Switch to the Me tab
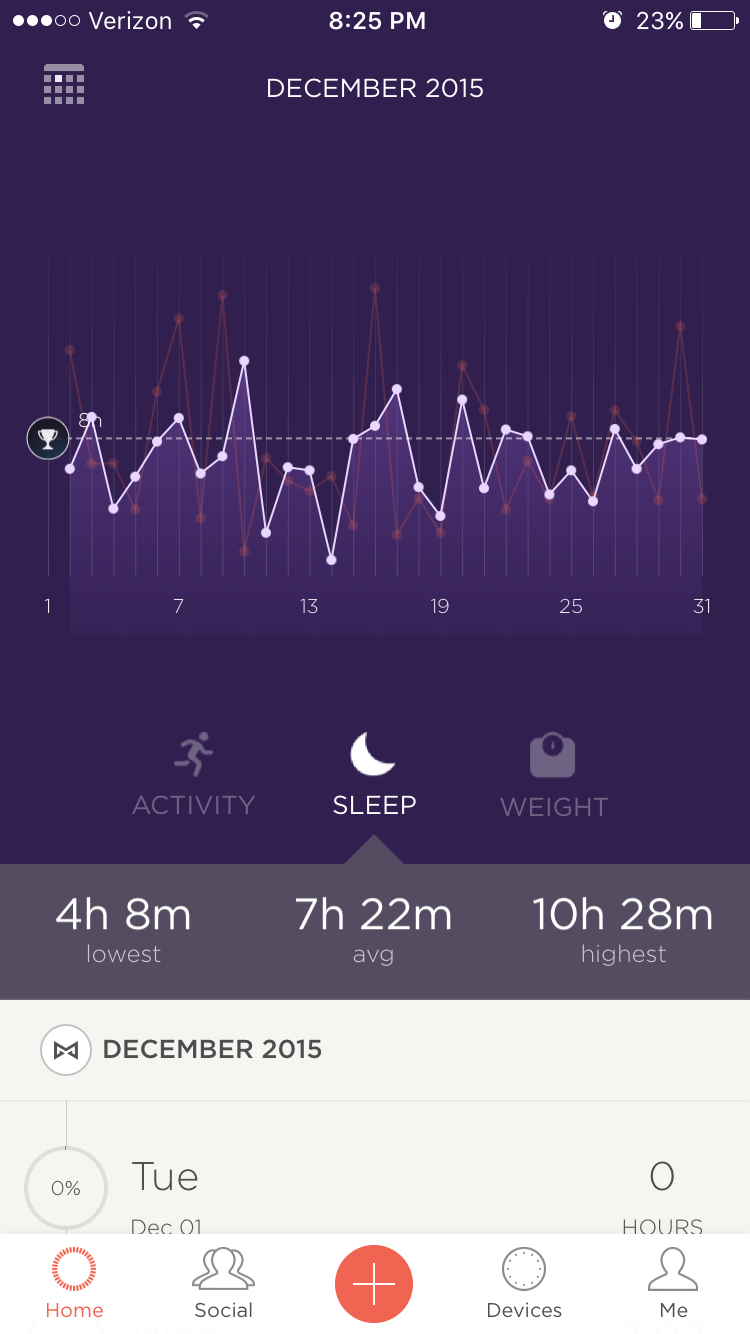 673,1284
